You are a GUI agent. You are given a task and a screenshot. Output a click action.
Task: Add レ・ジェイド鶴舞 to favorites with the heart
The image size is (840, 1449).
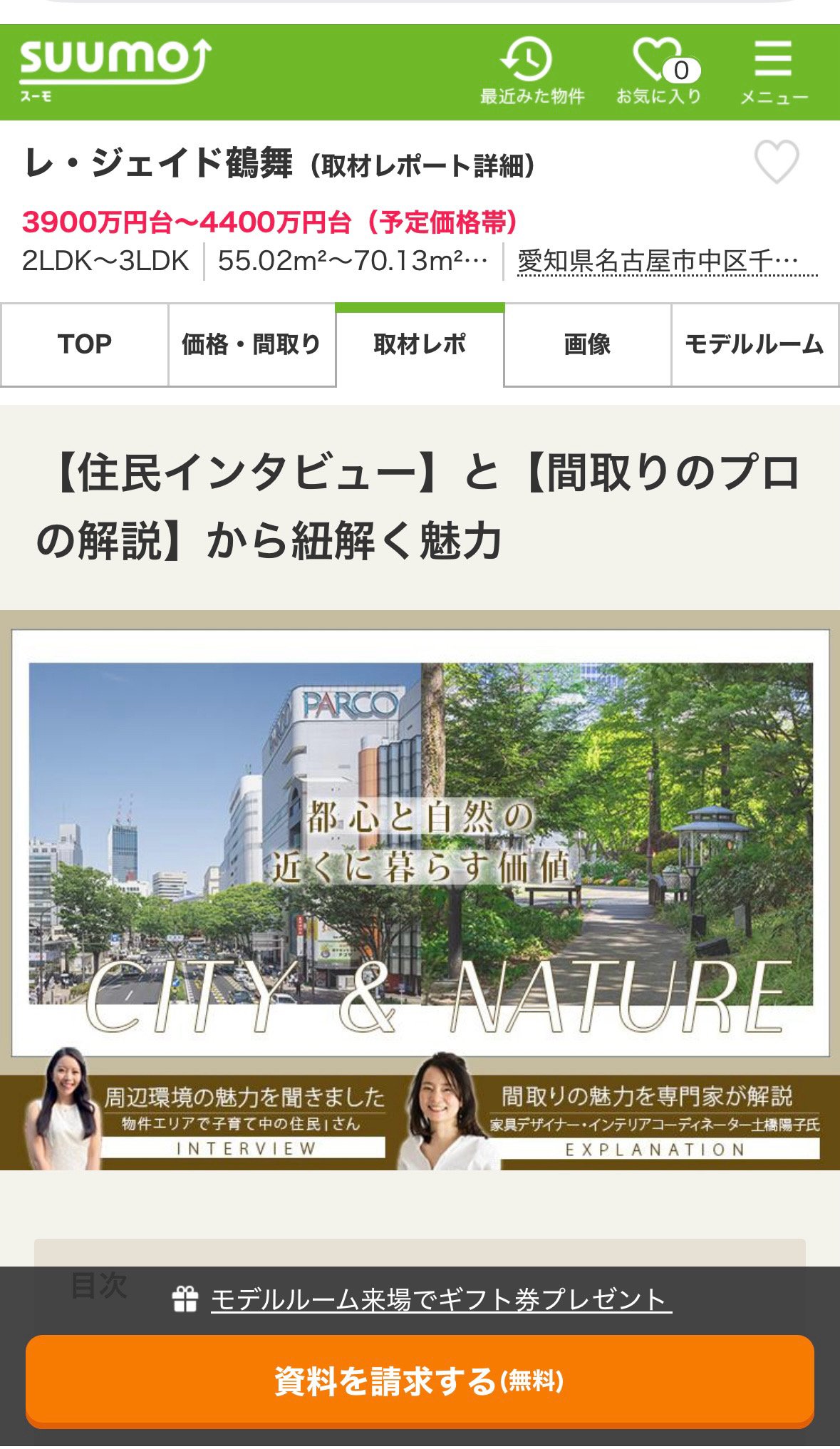(776, 162)
